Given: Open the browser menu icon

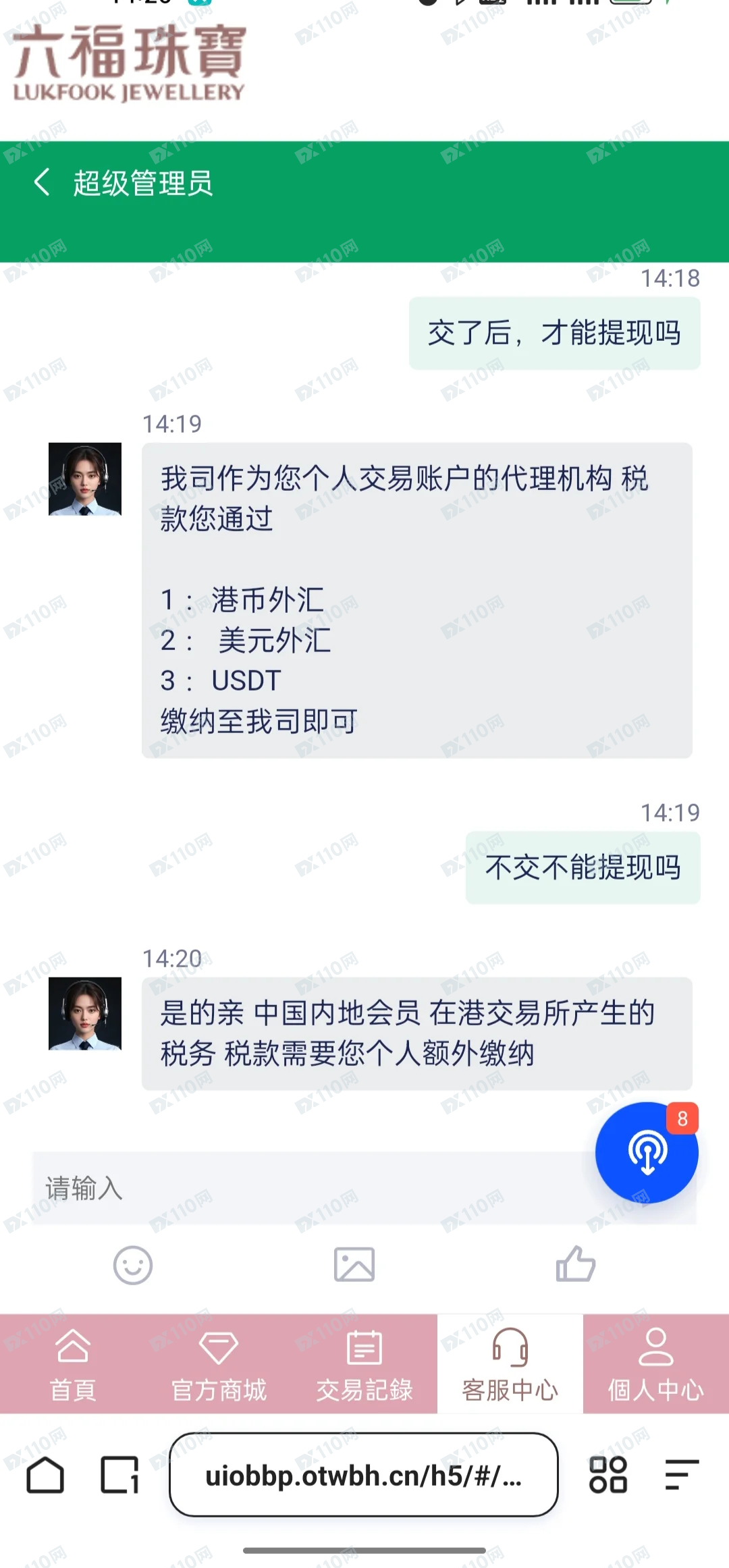Looking at the screenshot, I should pyautogui.click(x=681, y=1475).
